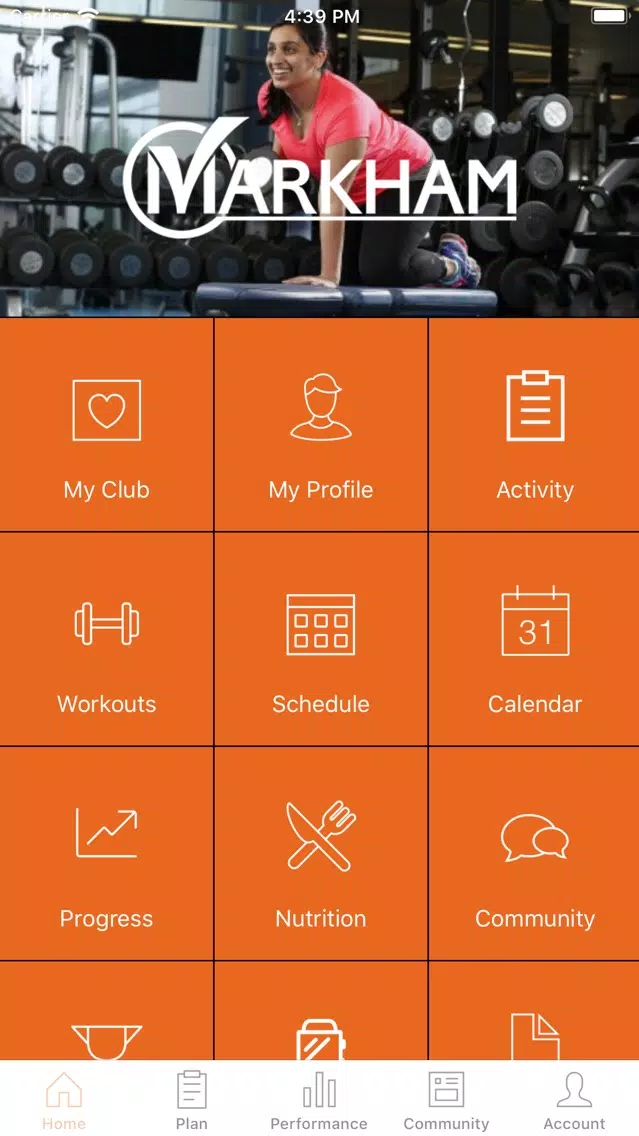Open the Nutrition tile
Screen dimensions: 639x1136
[320, 853]
